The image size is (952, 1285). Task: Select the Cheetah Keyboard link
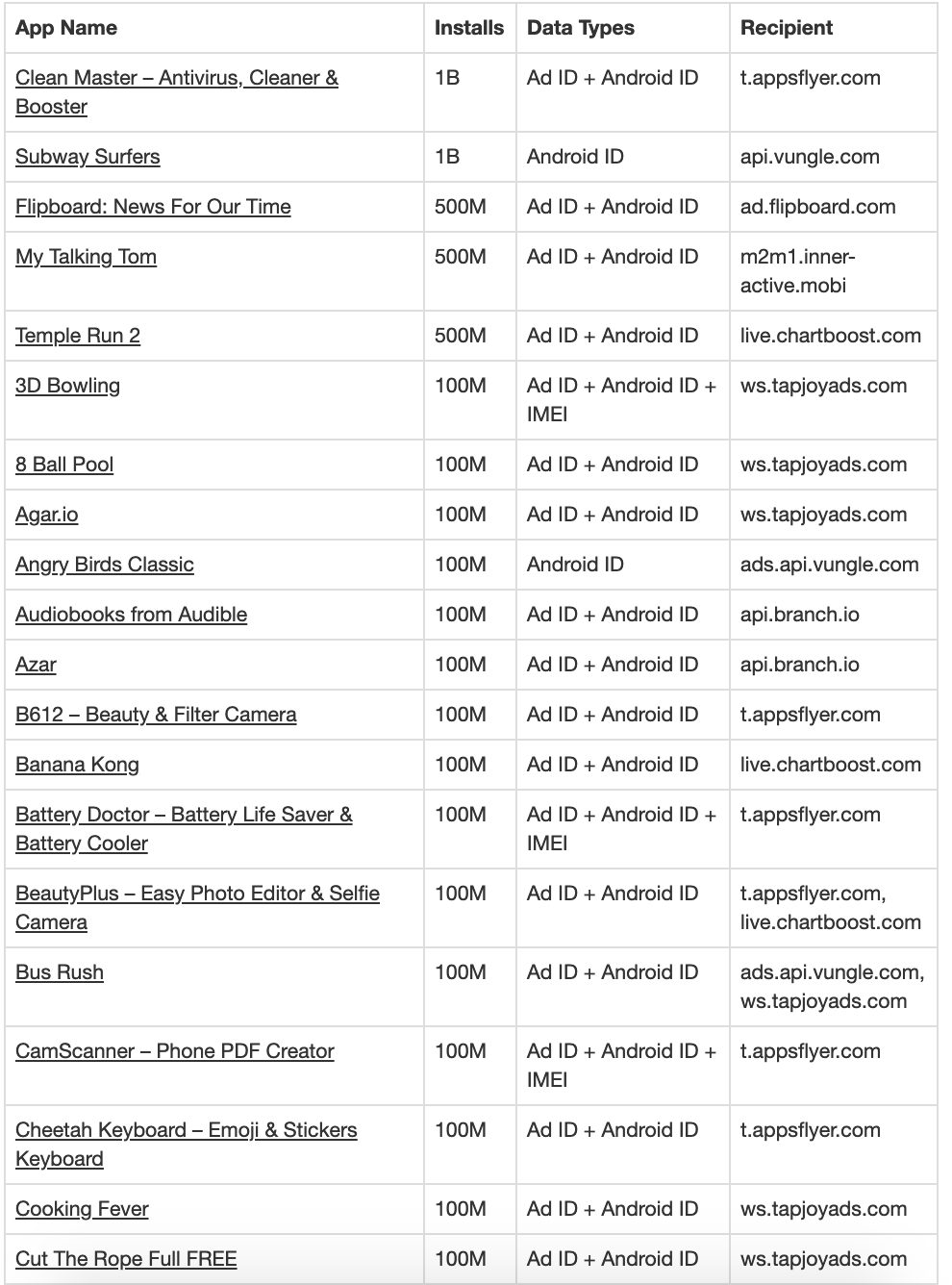[x=186, y=1130]
